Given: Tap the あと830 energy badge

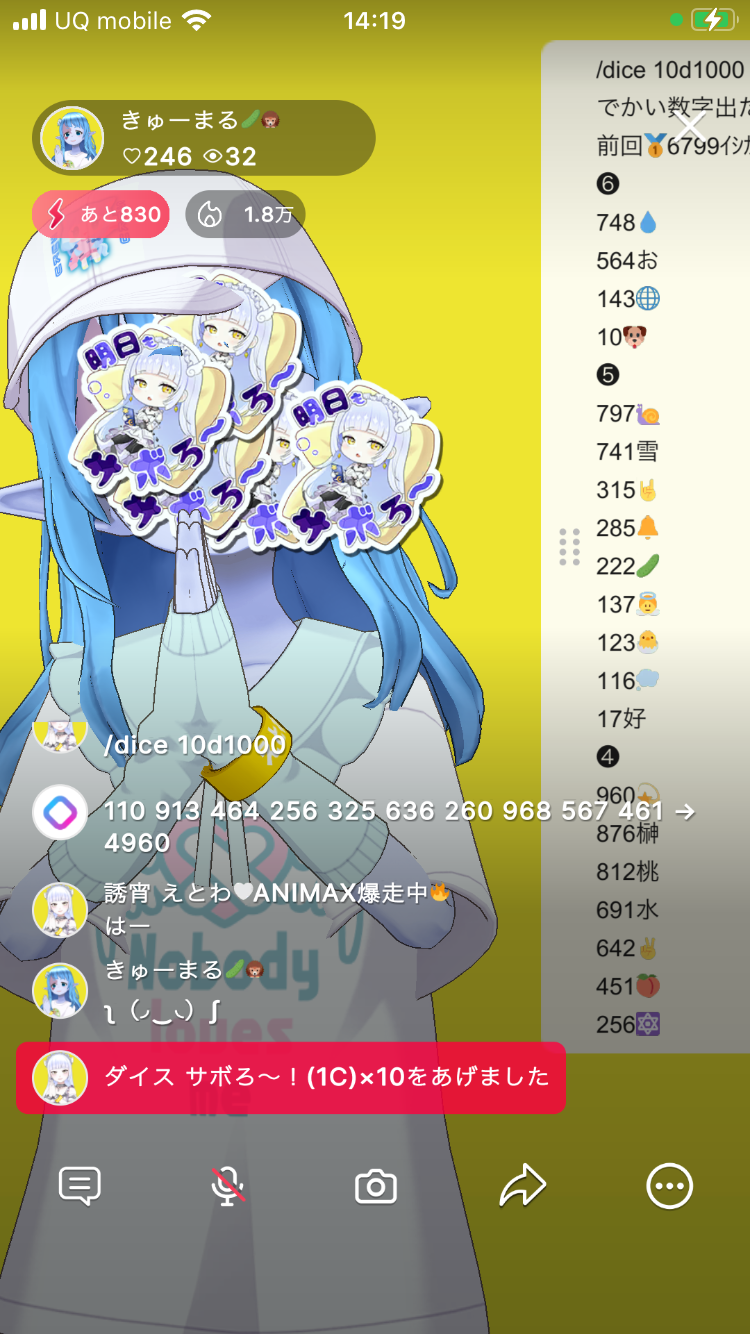Looking at the screenshot, I should tap(100, 214).
